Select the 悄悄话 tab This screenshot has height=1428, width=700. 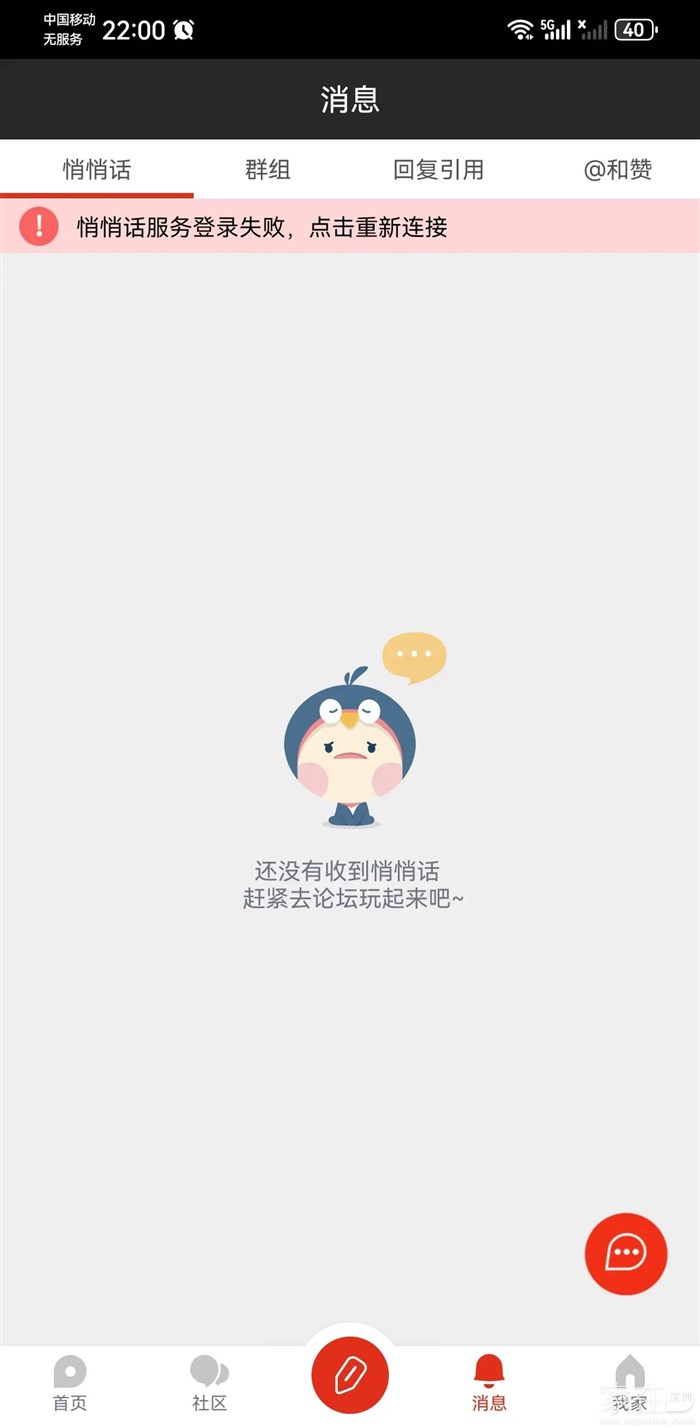coord(97,169)
